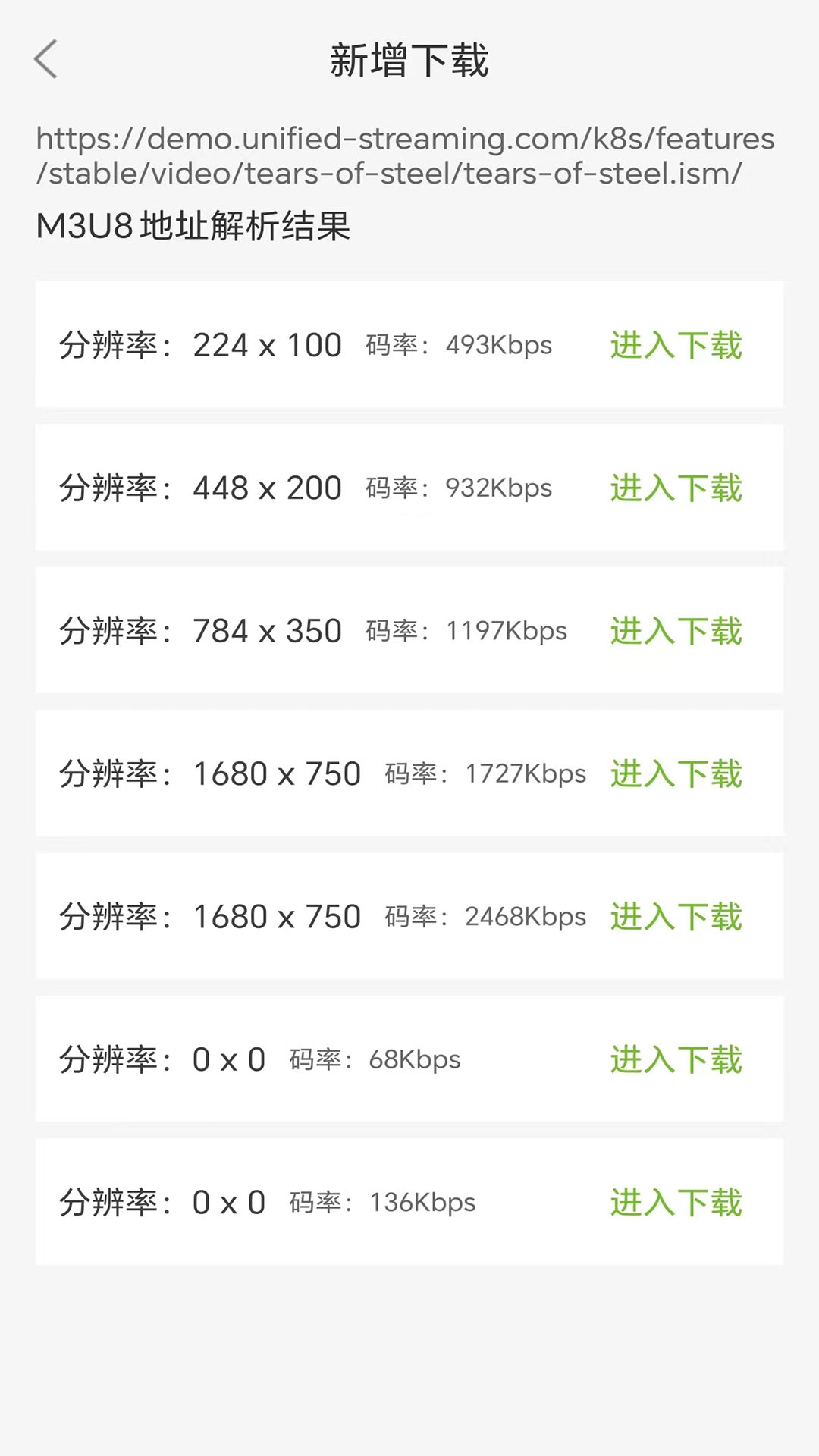This screenshot has height=1456, width=819.
Task: Download the 1680 x 750 2468Kbps stream
Action: point(676,917)
